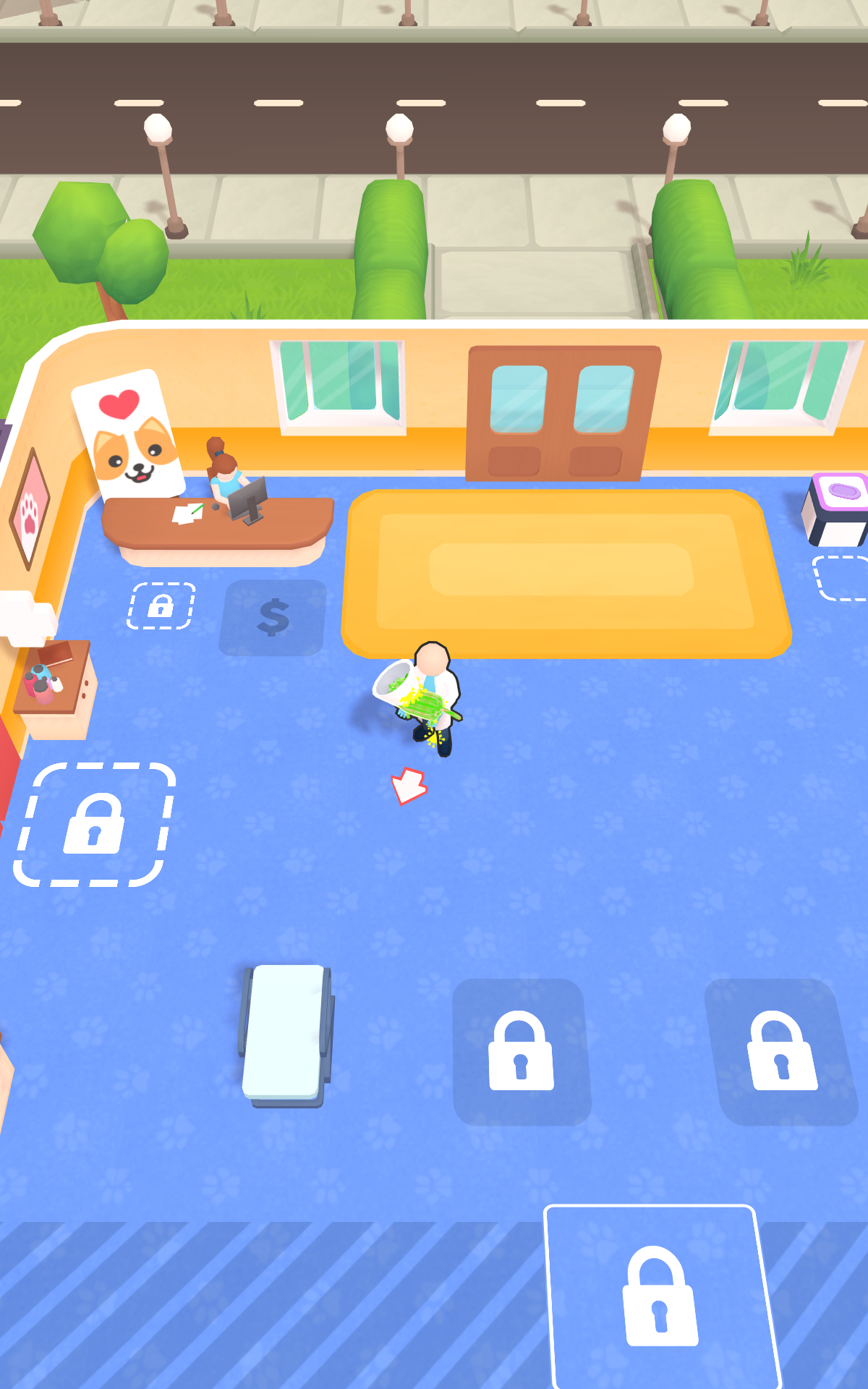Image resolution: width=868 pixels, height=1389 pixels.
Task: Select the white-outlined locked pad on the striped floor
Action: point(660,1296)
